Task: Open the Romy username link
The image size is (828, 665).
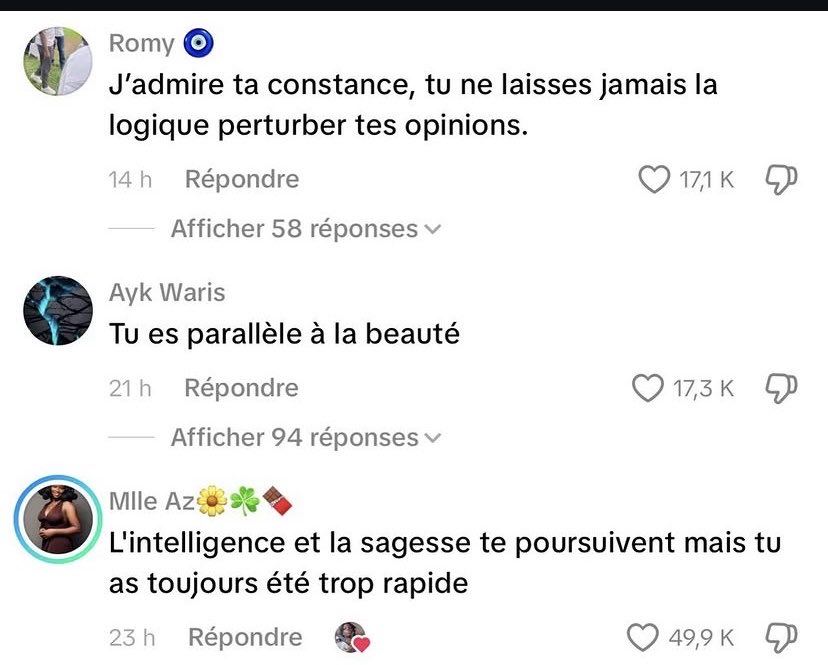Action: pos(142,43)
